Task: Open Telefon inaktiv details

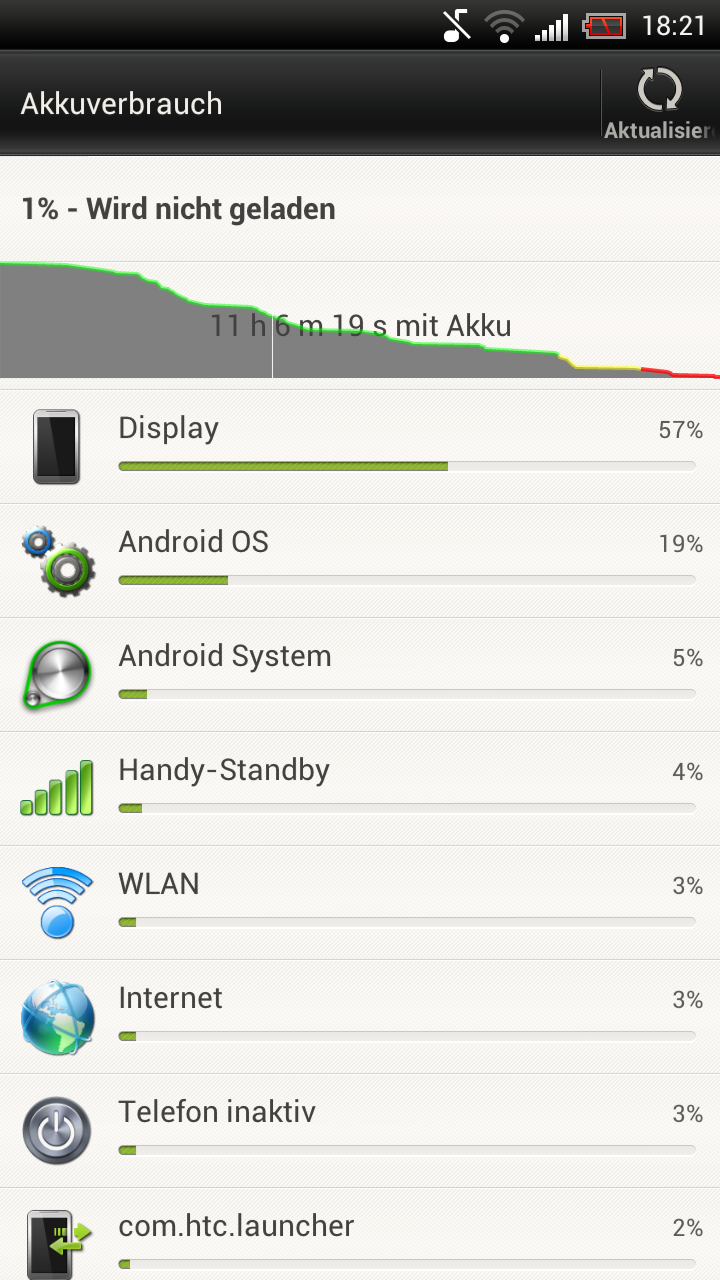Action: click(x=360, y=1131)
